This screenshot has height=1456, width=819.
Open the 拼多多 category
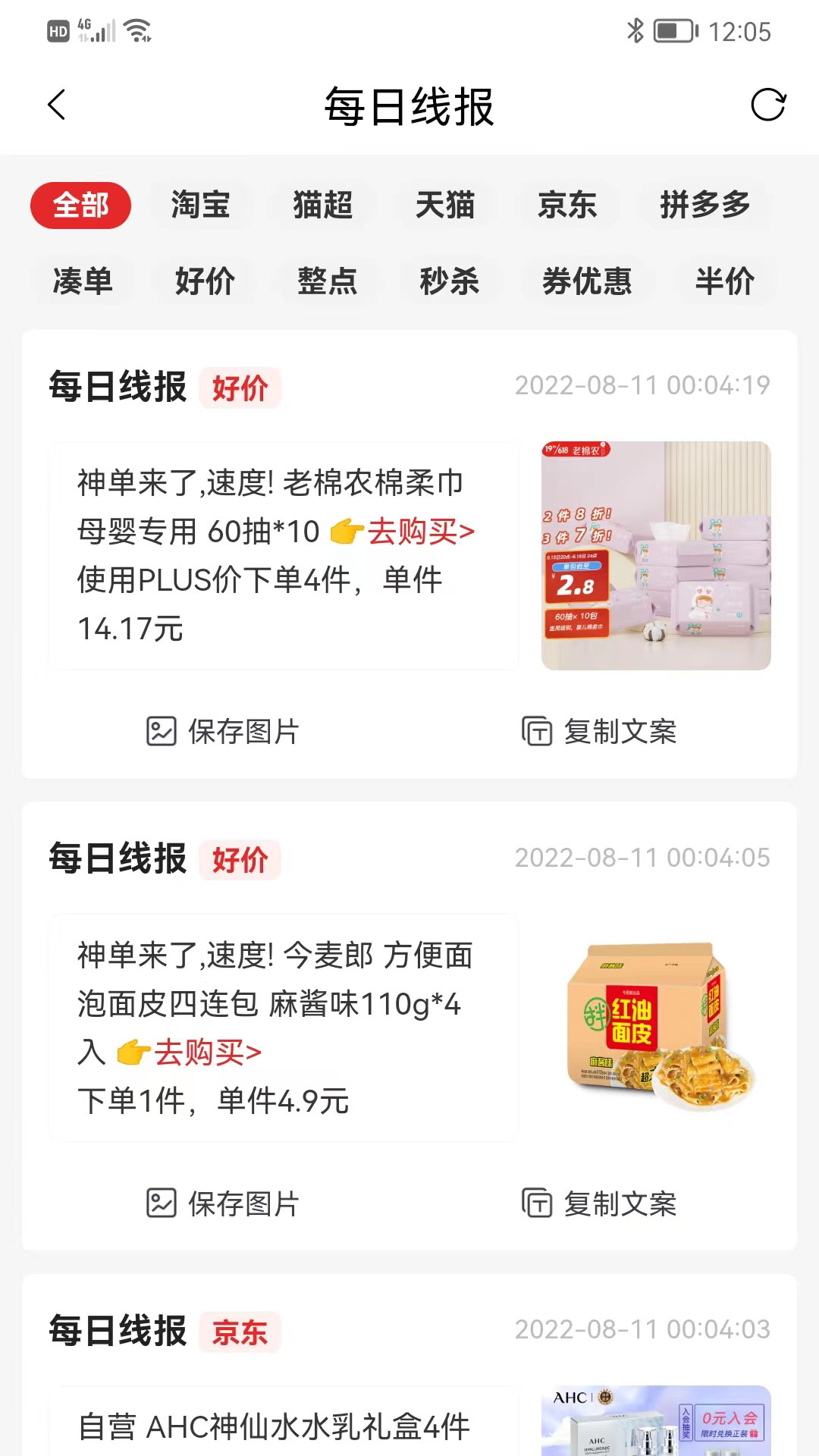pos(705,205)
